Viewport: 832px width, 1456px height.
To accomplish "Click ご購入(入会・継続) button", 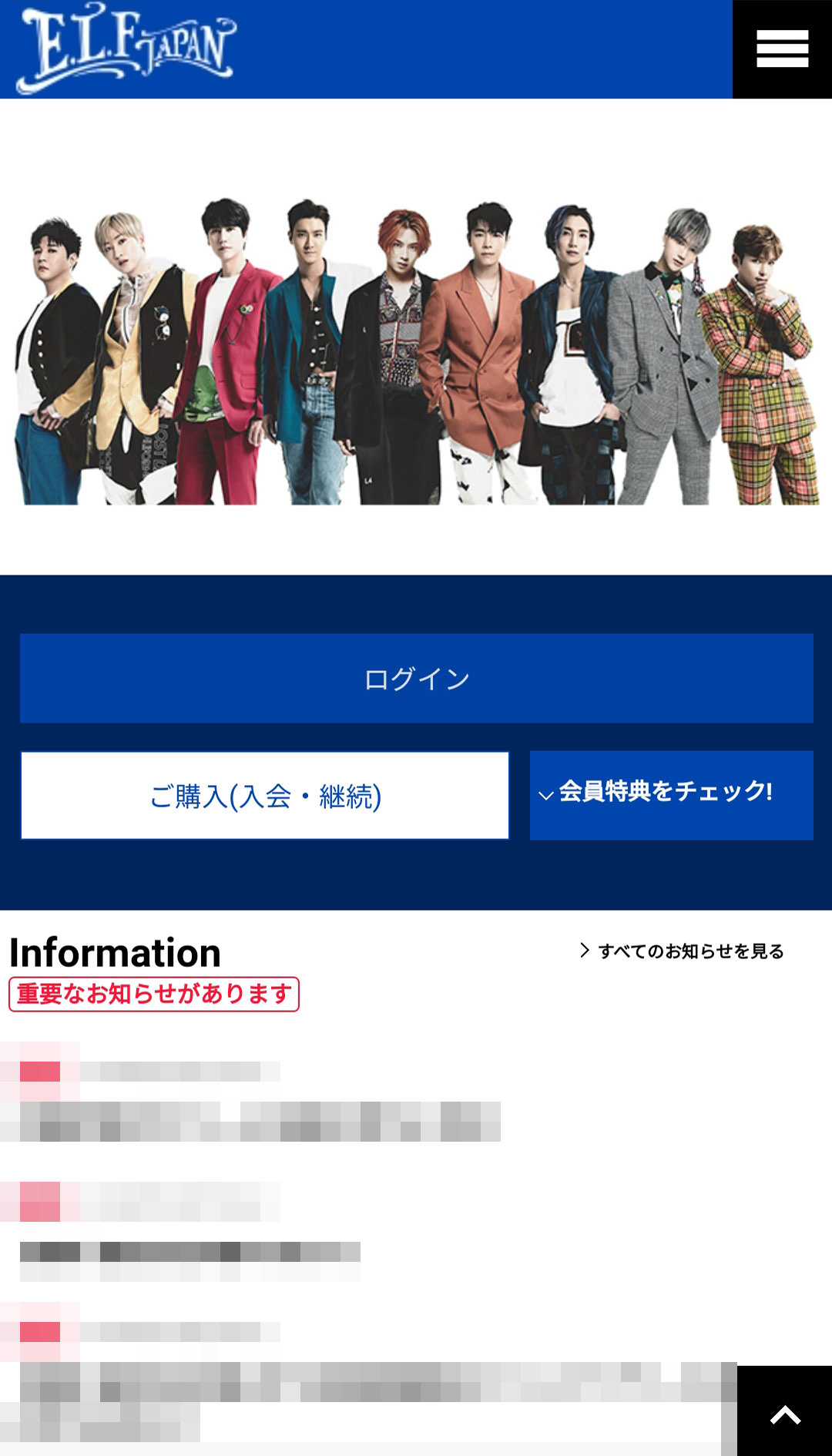I will click(265, 793).
